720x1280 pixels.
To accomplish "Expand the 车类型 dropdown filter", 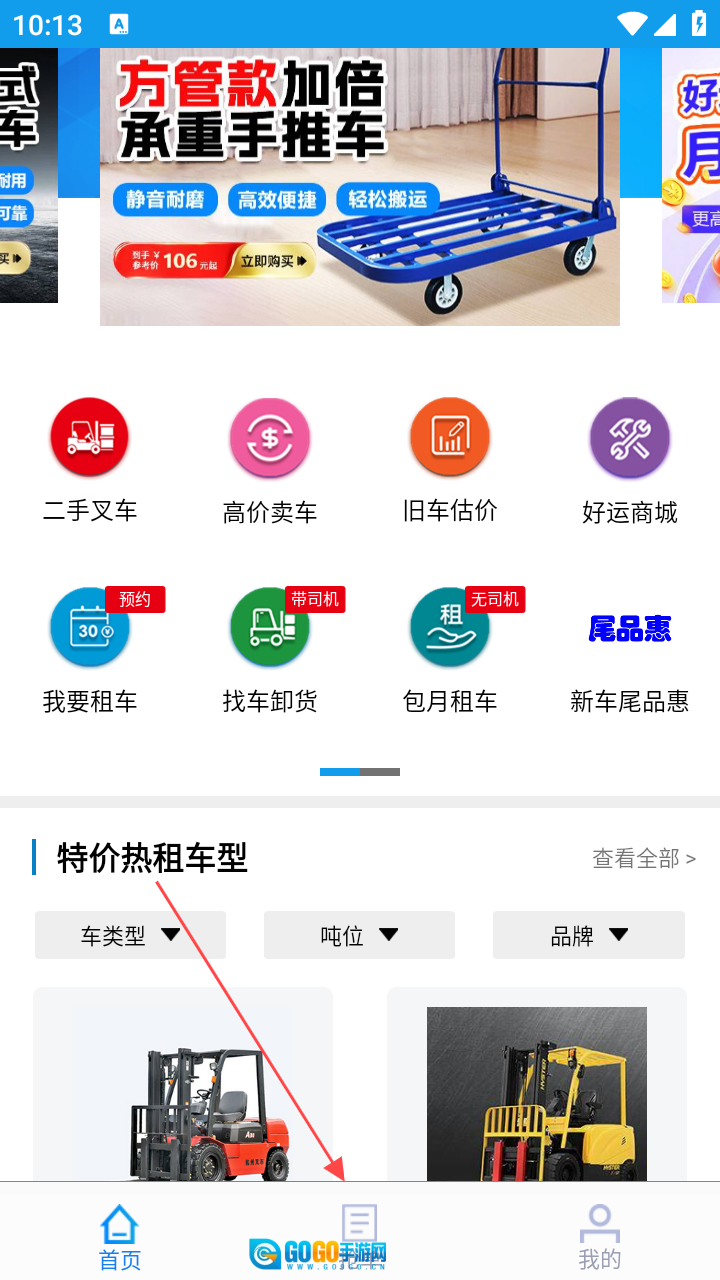I will [x=130, y=935].
